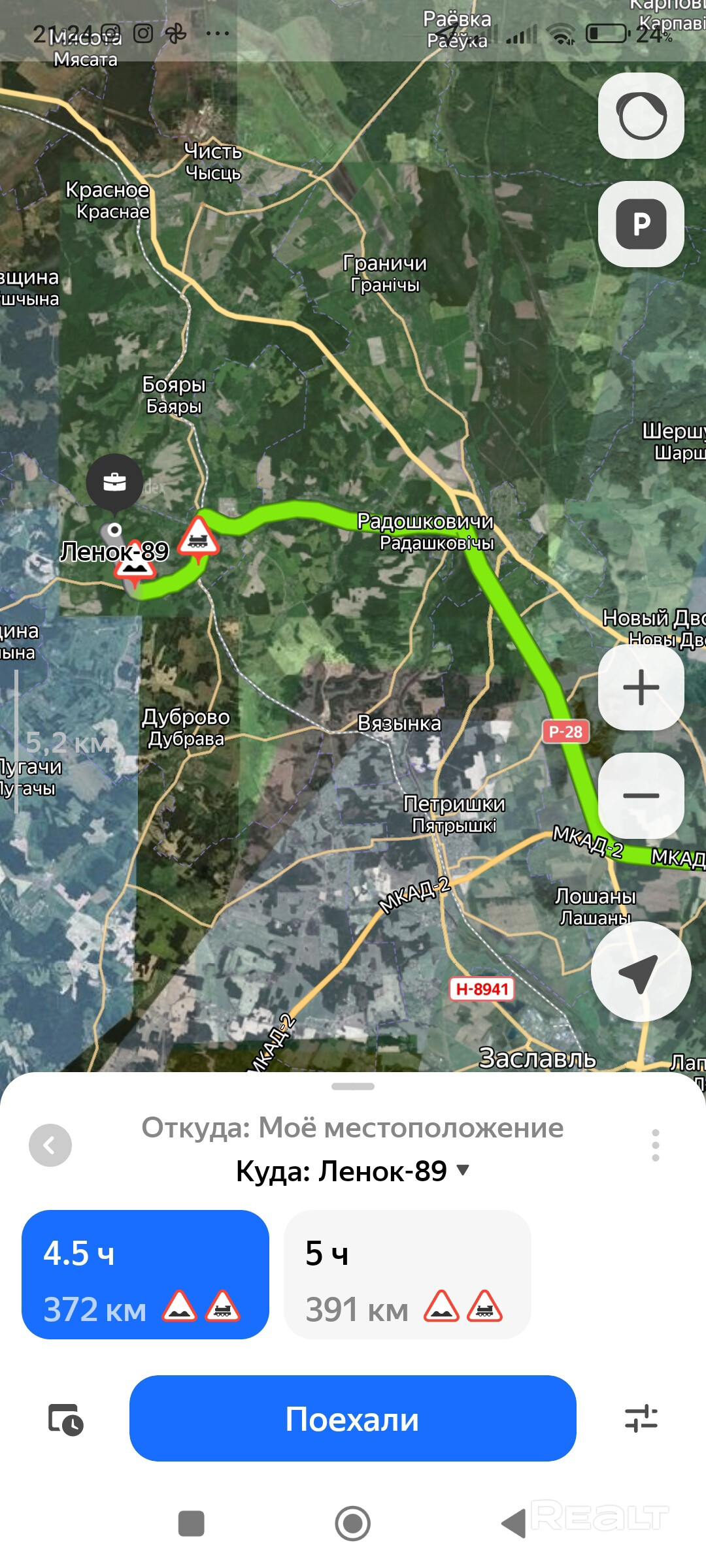Image resolution: width=706 pixels, height=1568 pixels.
Task: Set departure time for route
Action: point(66,1419)
